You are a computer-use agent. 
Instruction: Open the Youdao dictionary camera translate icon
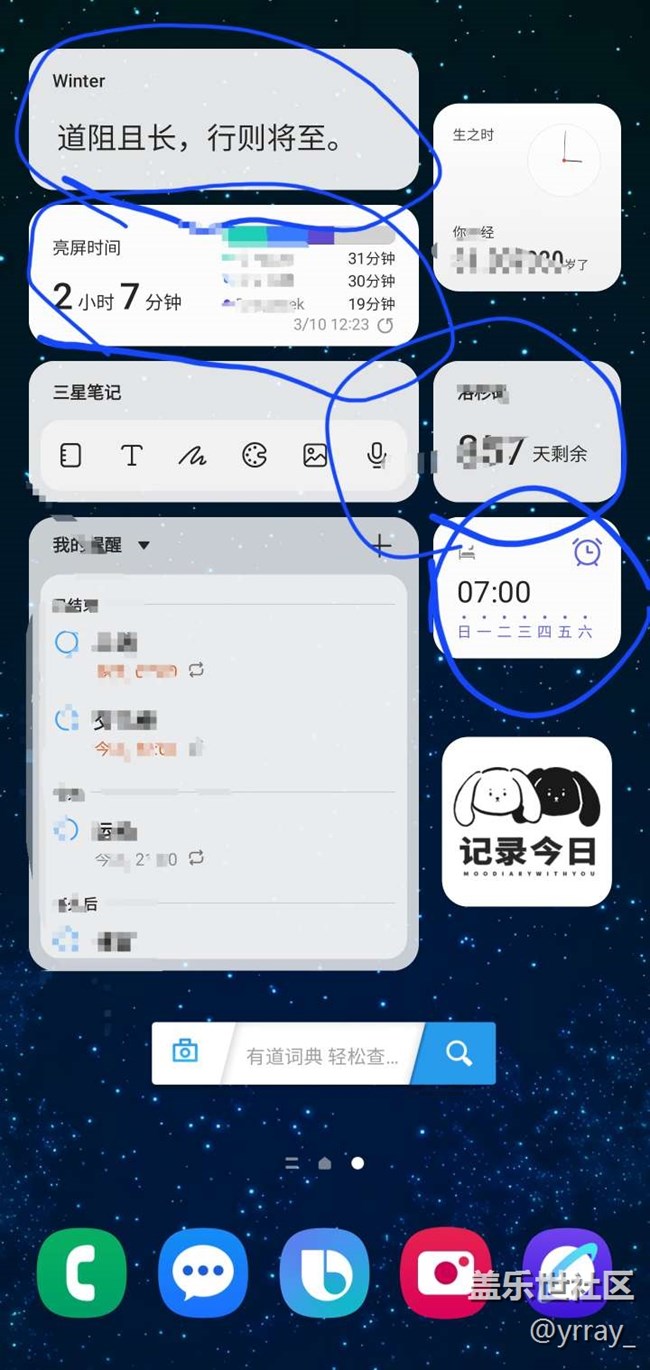tap(185, 1052)
